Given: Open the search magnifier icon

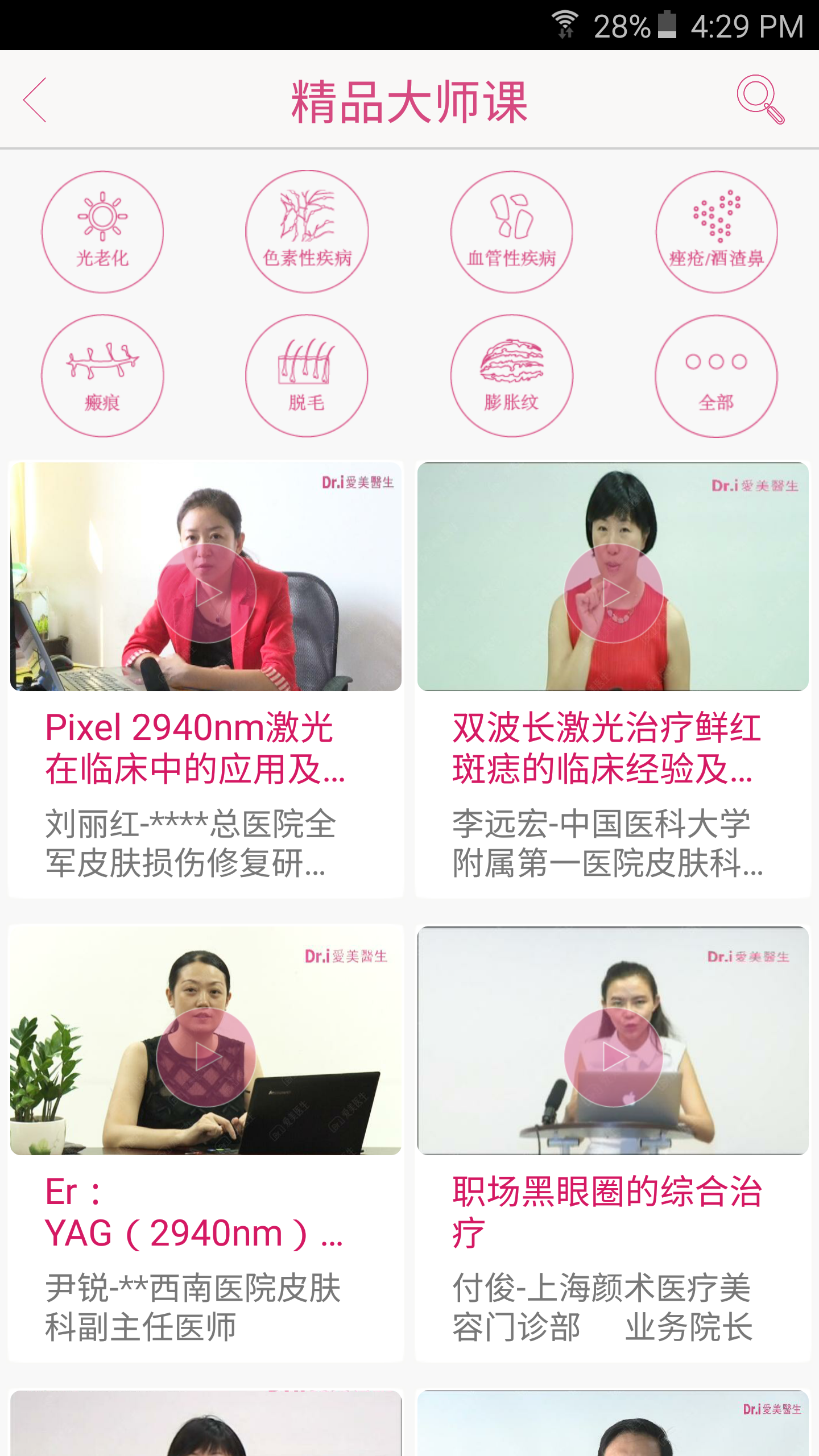Looking at the screenshot, I should pos(763,101).
